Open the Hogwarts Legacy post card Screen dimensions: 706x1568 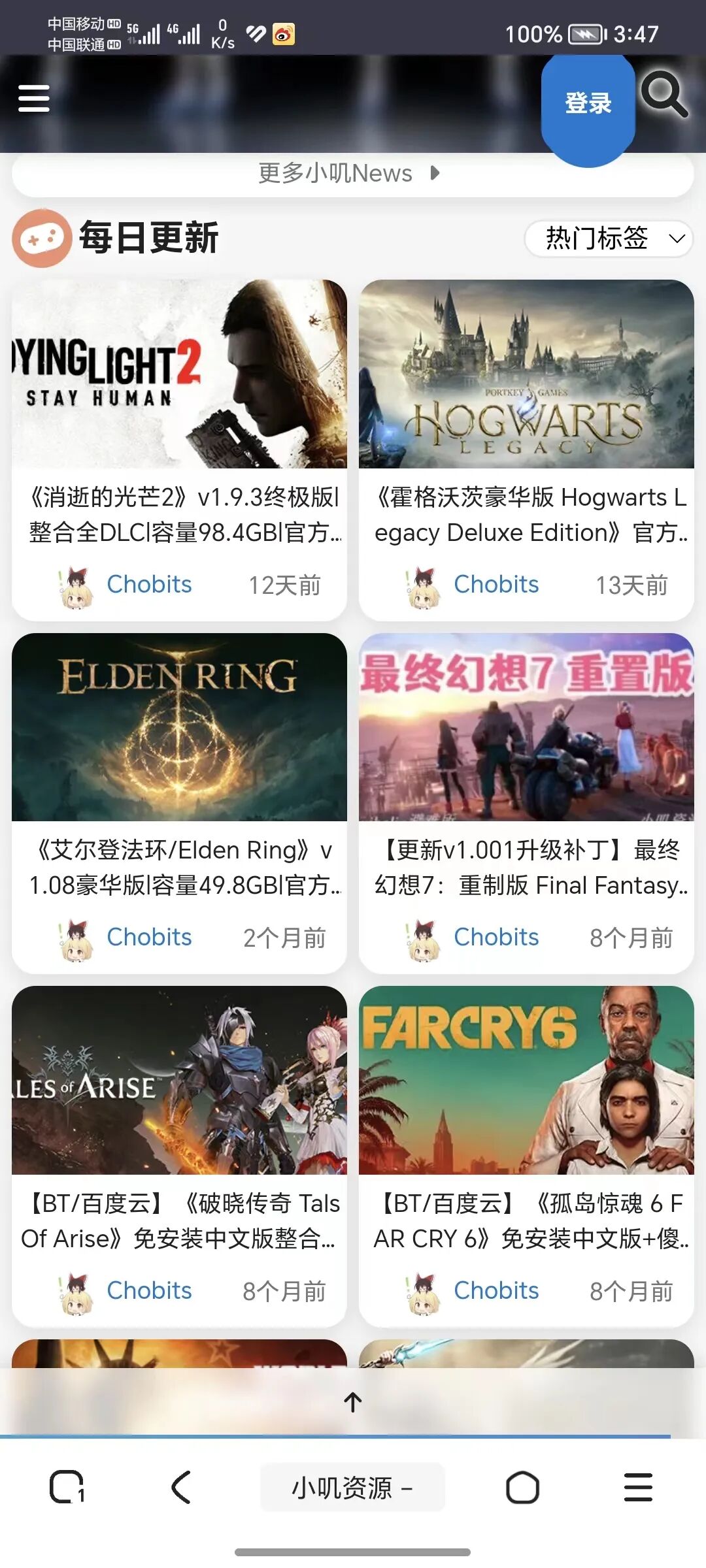tap(526, 450)
